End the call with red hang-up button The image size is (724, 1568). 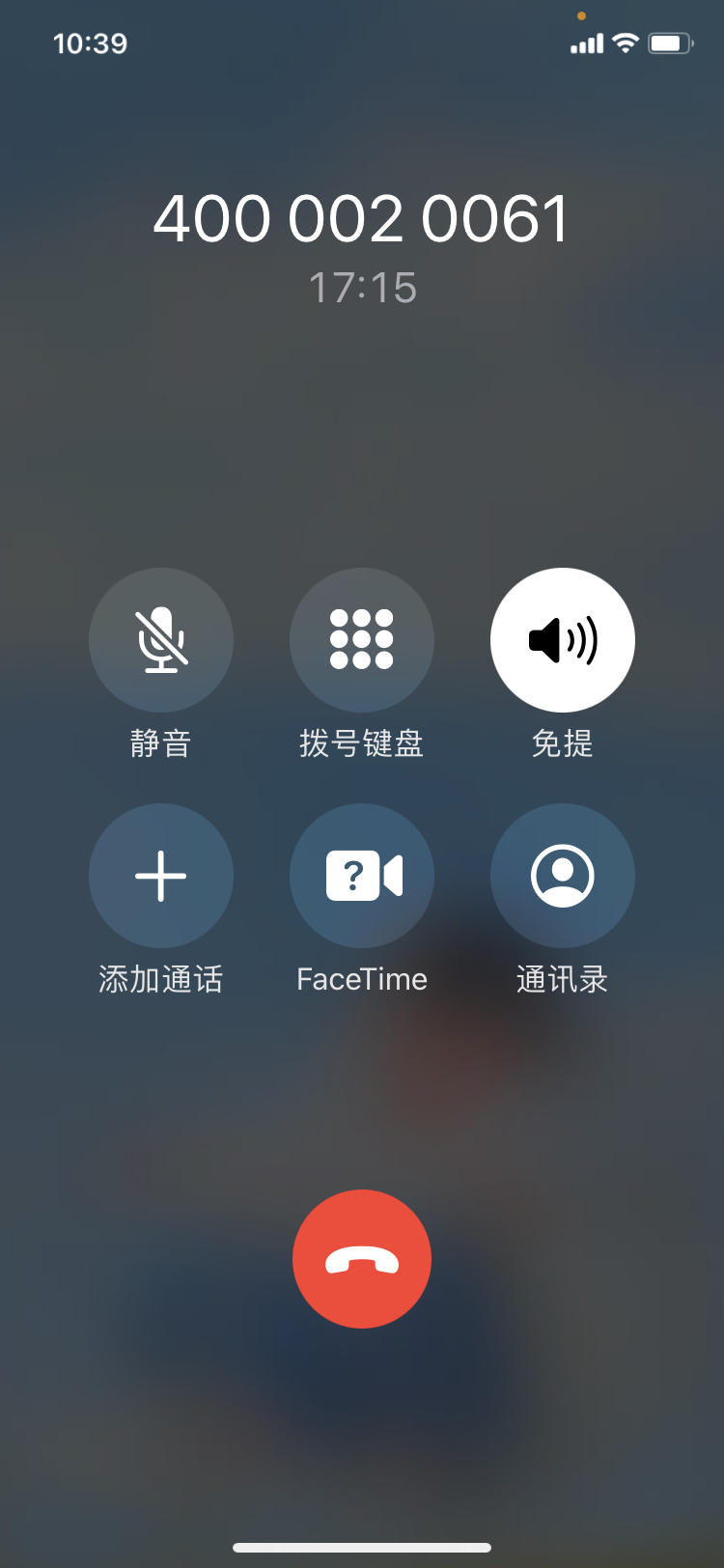(362, 1259)
